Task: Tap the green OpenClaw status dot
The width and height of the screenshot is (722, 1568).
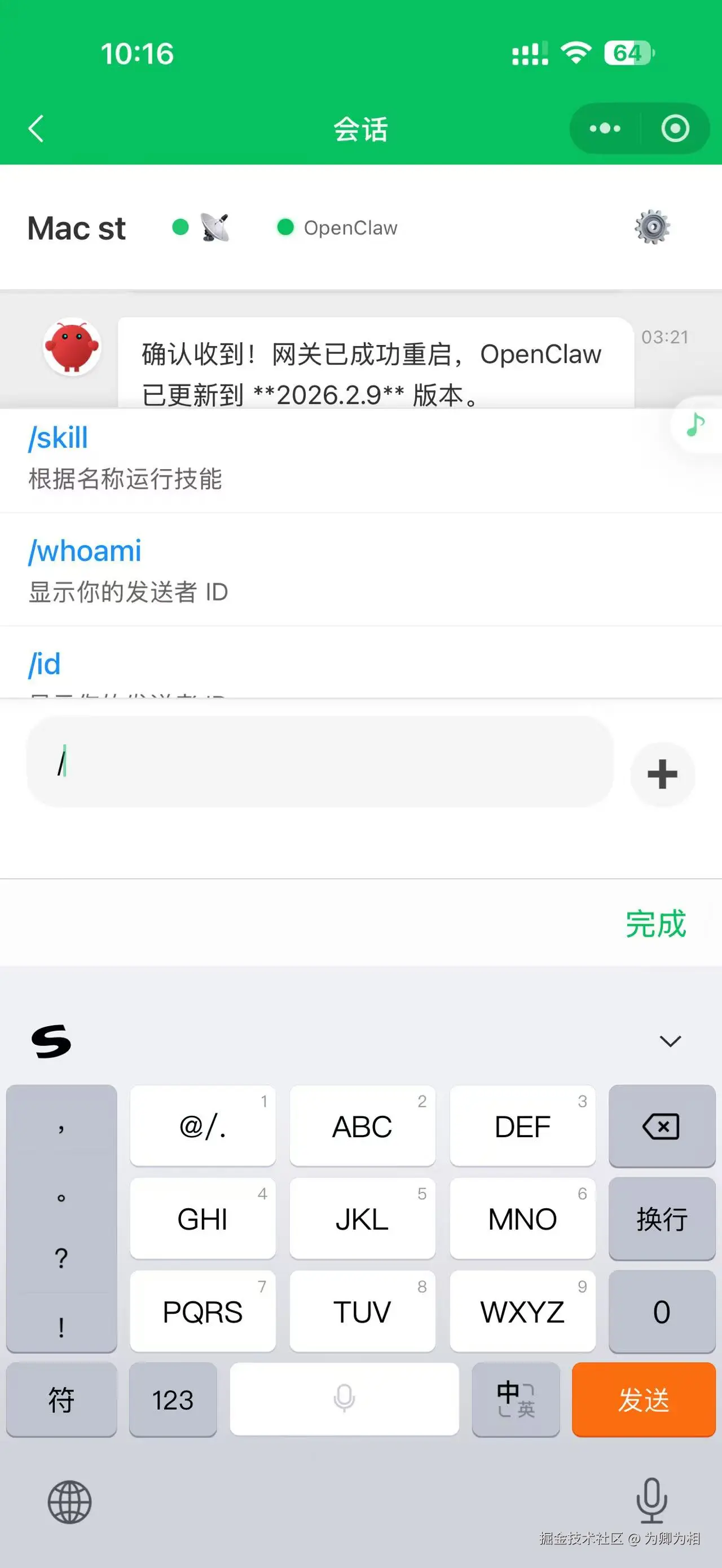Action: [285, 228]
